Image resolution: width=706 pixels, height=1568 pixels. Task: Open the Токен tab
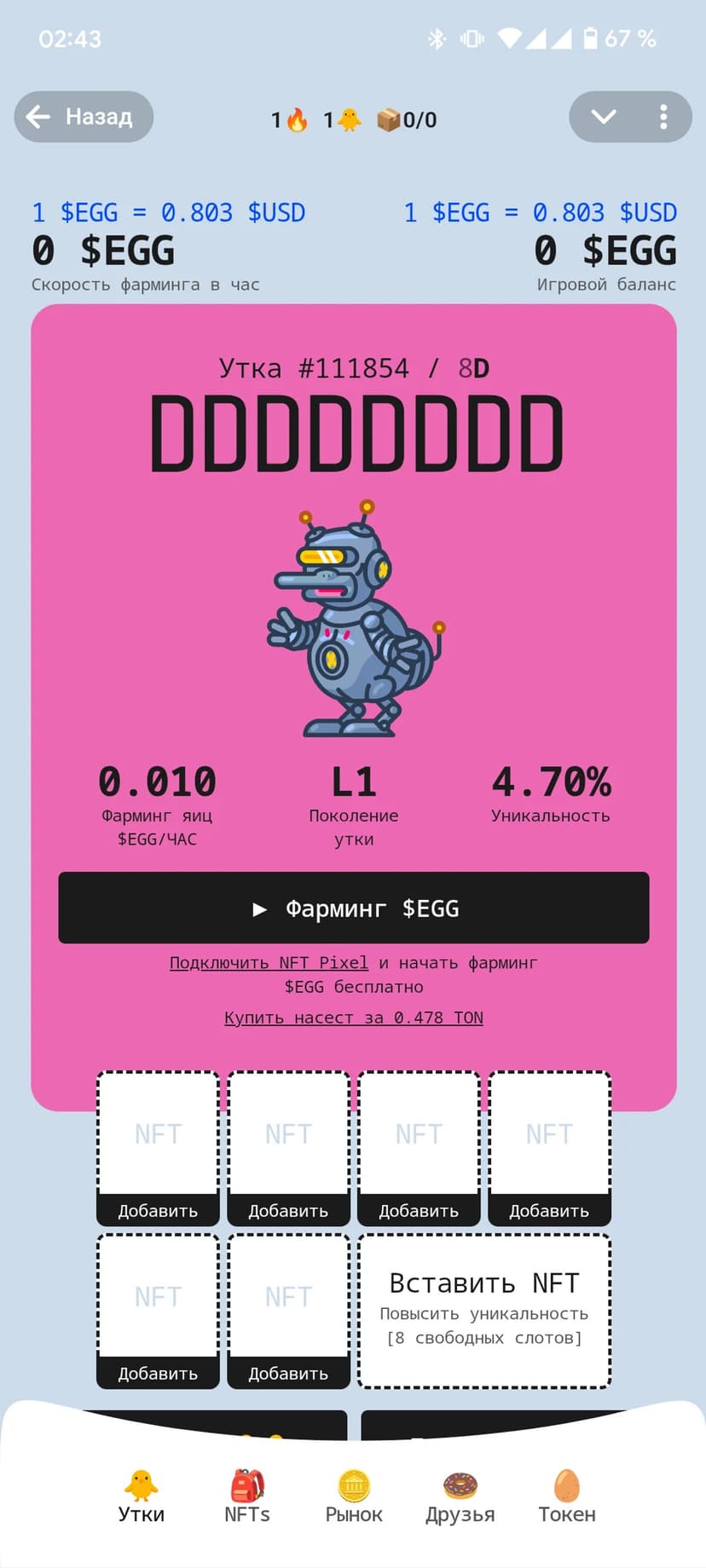[566, 1496]
